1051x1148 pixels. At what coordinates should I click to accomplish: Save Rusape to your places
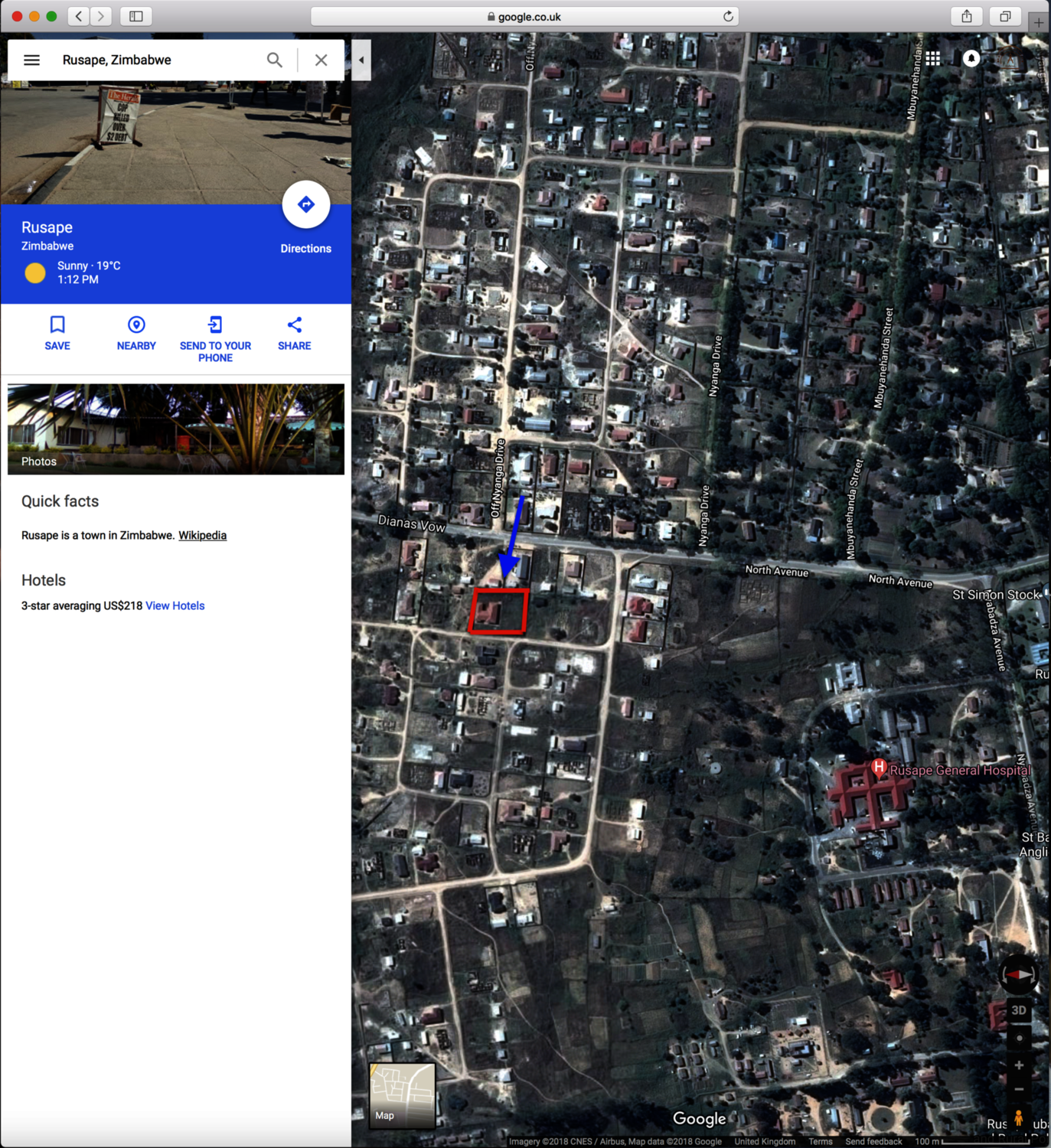click(57, 332)
